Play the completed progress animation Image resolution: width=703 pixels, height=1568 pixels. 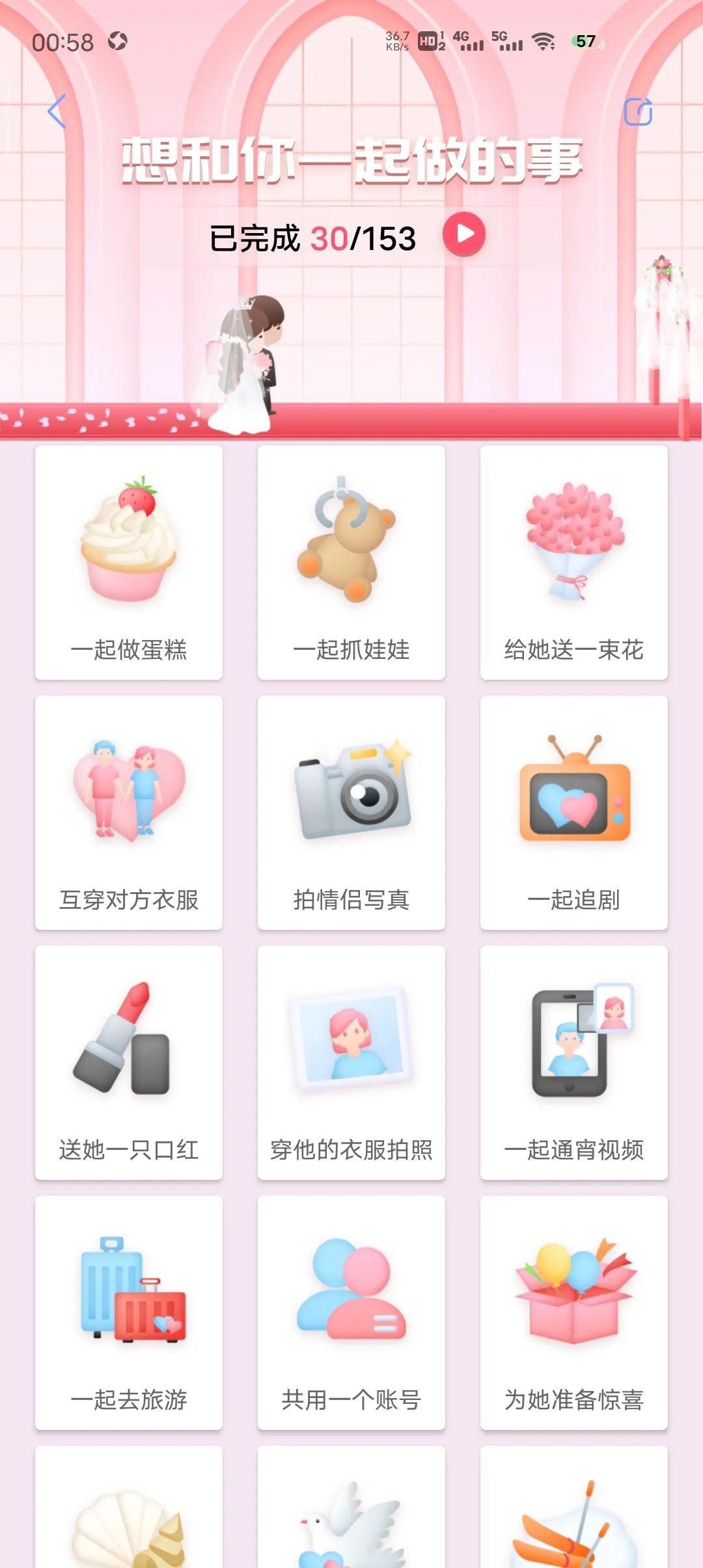click(464, 234)
